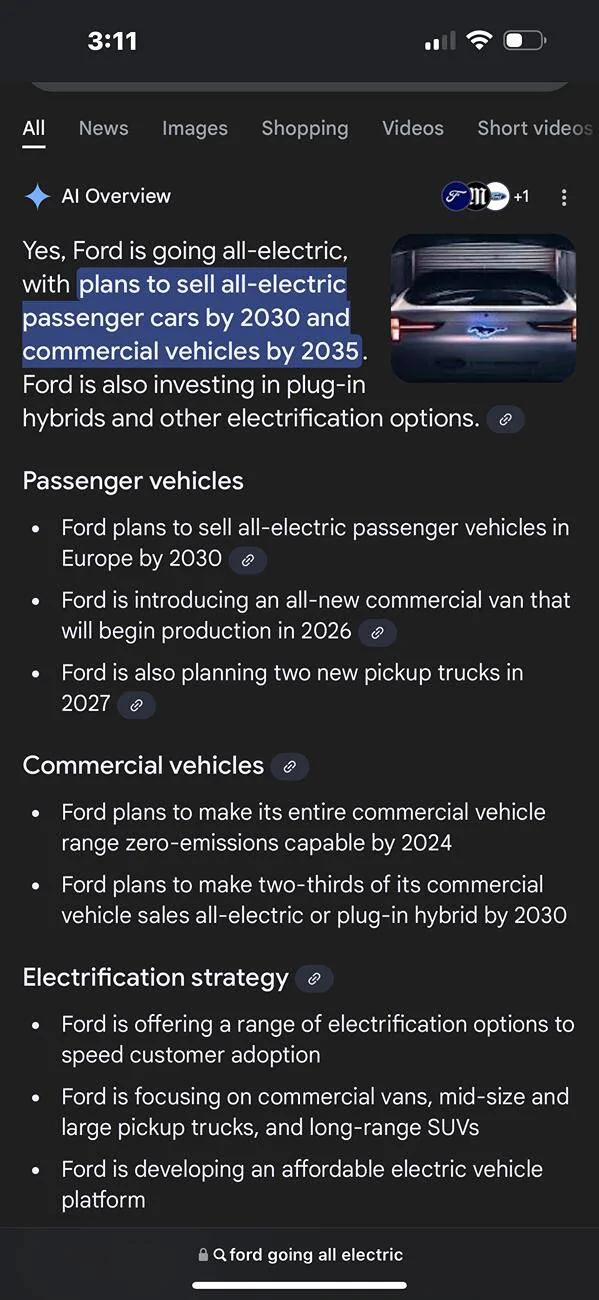Open source link for 2027 pickup trucks
Screen dimensions: 599x1300
137,705
